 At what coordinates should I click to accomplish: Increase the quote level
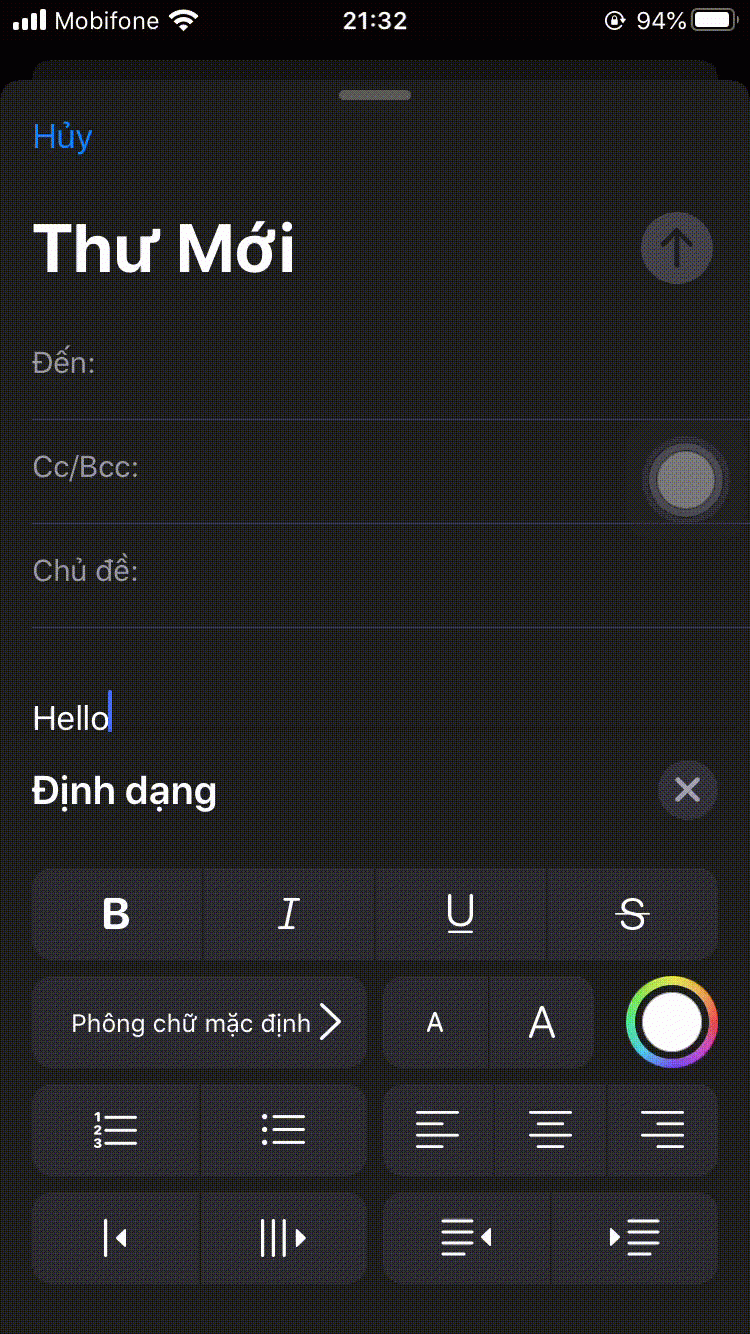click(284, 1238)
